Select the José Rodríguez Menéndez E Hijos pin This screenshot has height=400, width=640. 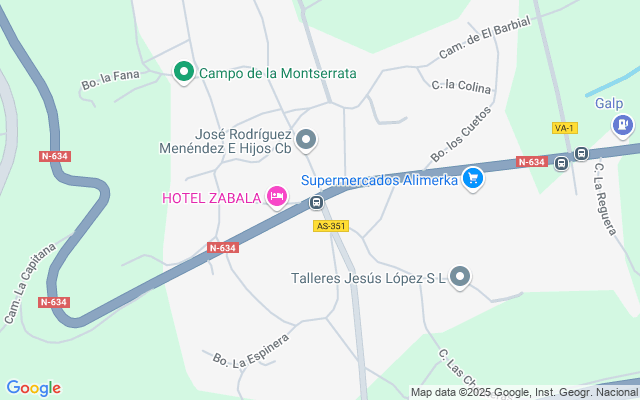(307, 139)
